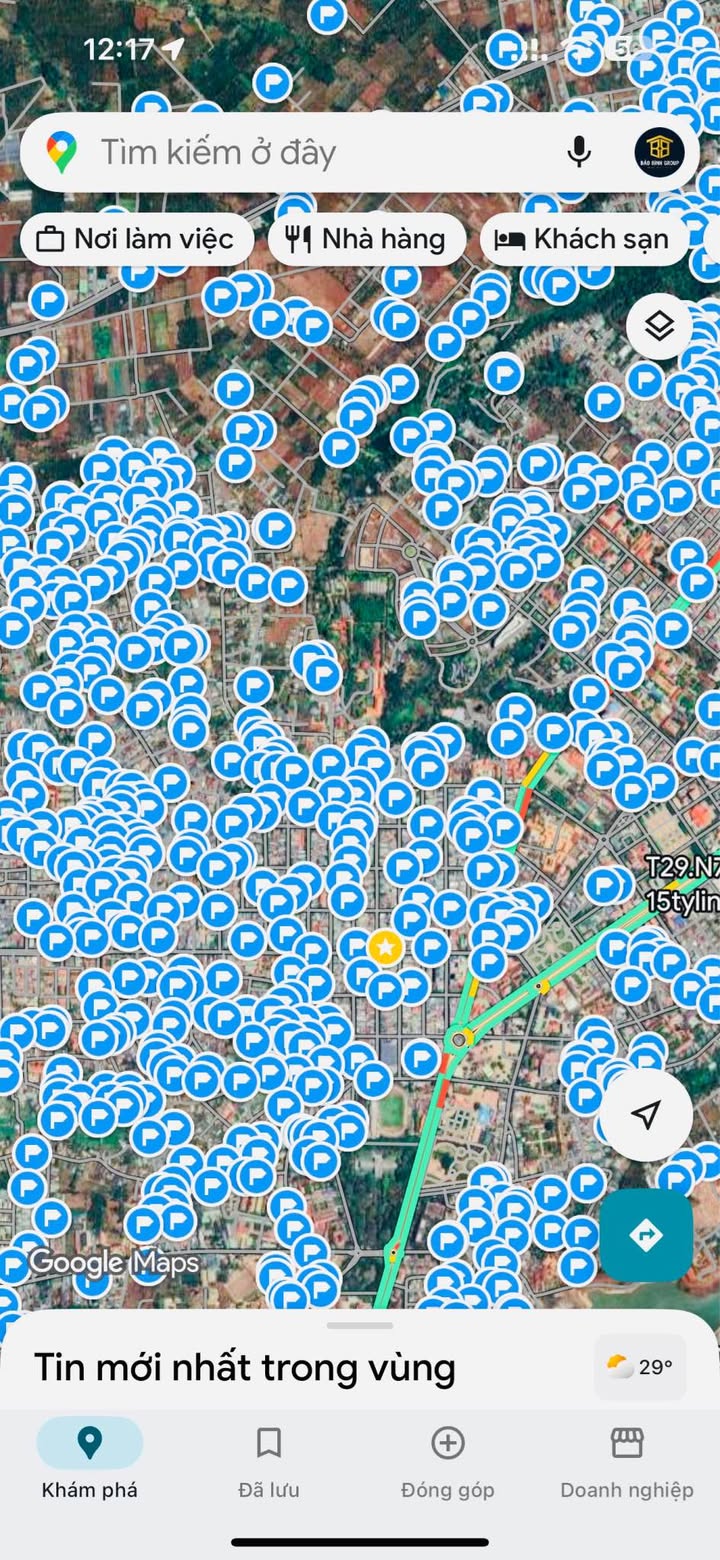Go to the "Đóng góp" tab
This screenshot has height=1560, width=720.
448,1462
